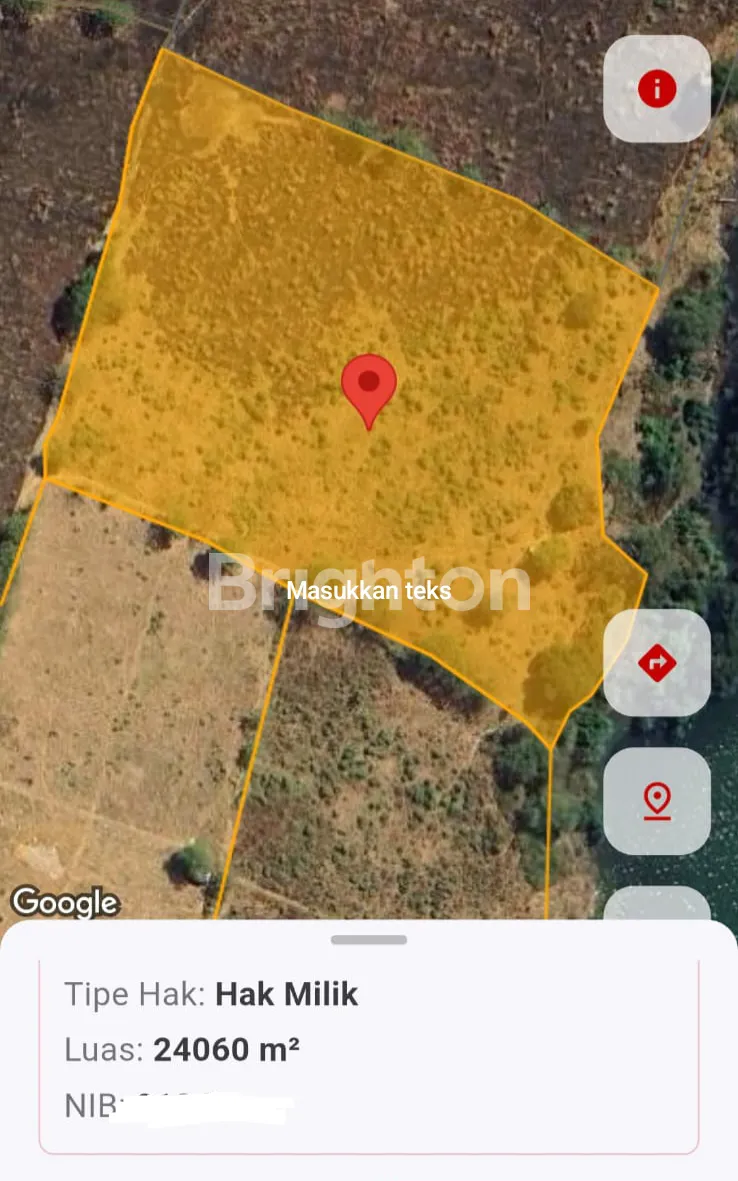The width and height of the screenshot is (738, 1181).
Task: Get directions to this land parcel
Action: tap(657, 662)
